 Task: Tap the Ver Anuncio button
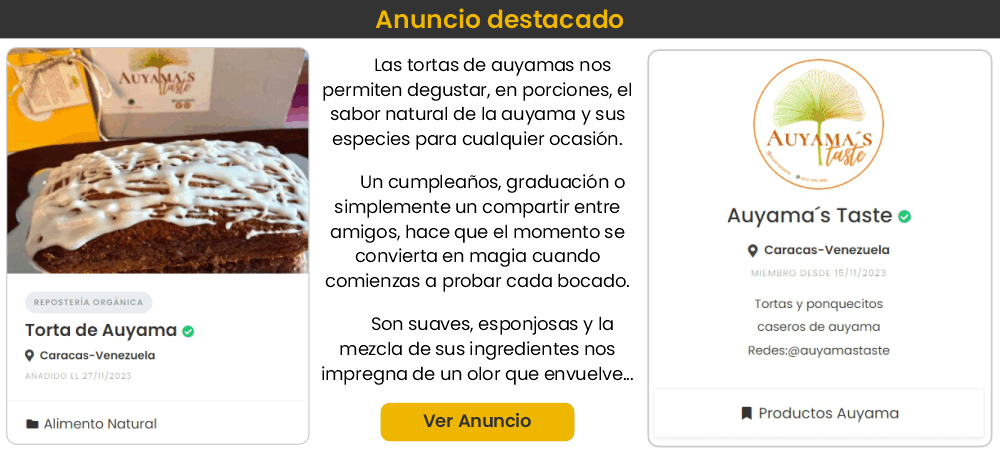477,421
